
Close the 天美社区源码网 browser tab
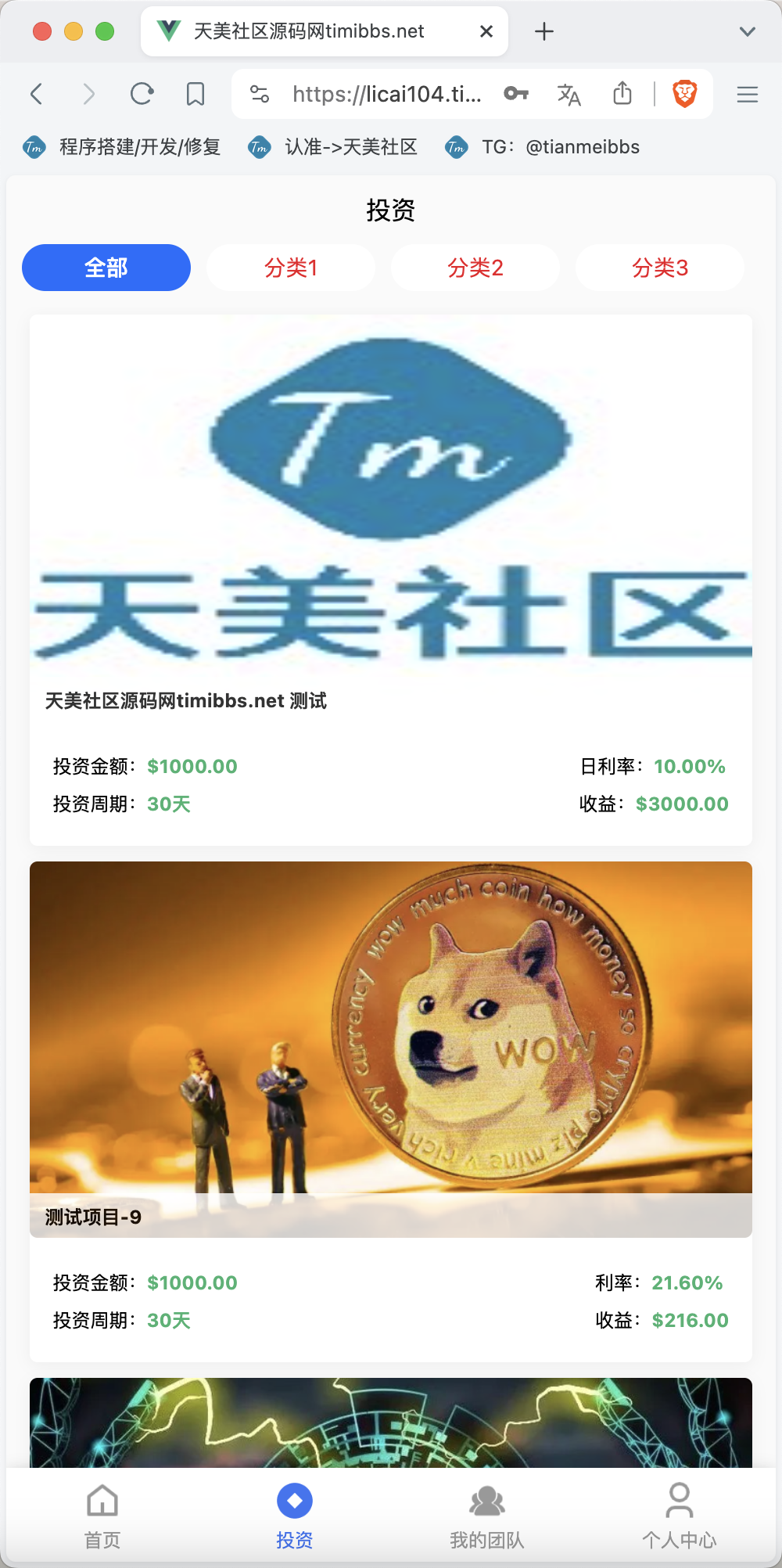[486, 31]
